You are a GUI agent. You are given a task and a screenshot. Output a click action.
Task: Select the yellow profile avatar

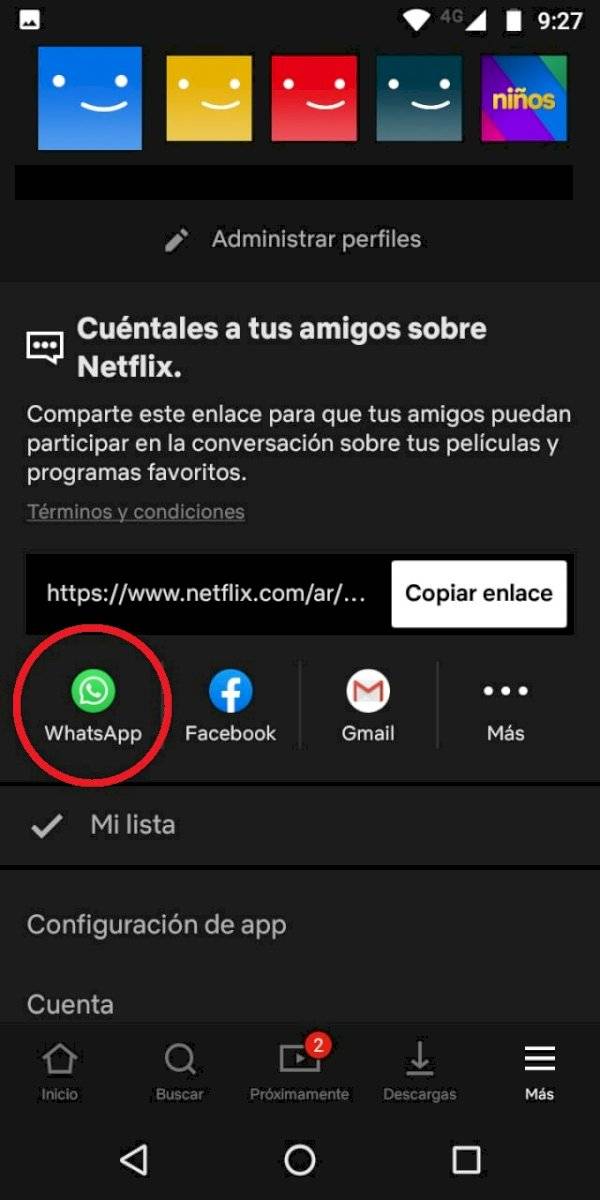208,98
